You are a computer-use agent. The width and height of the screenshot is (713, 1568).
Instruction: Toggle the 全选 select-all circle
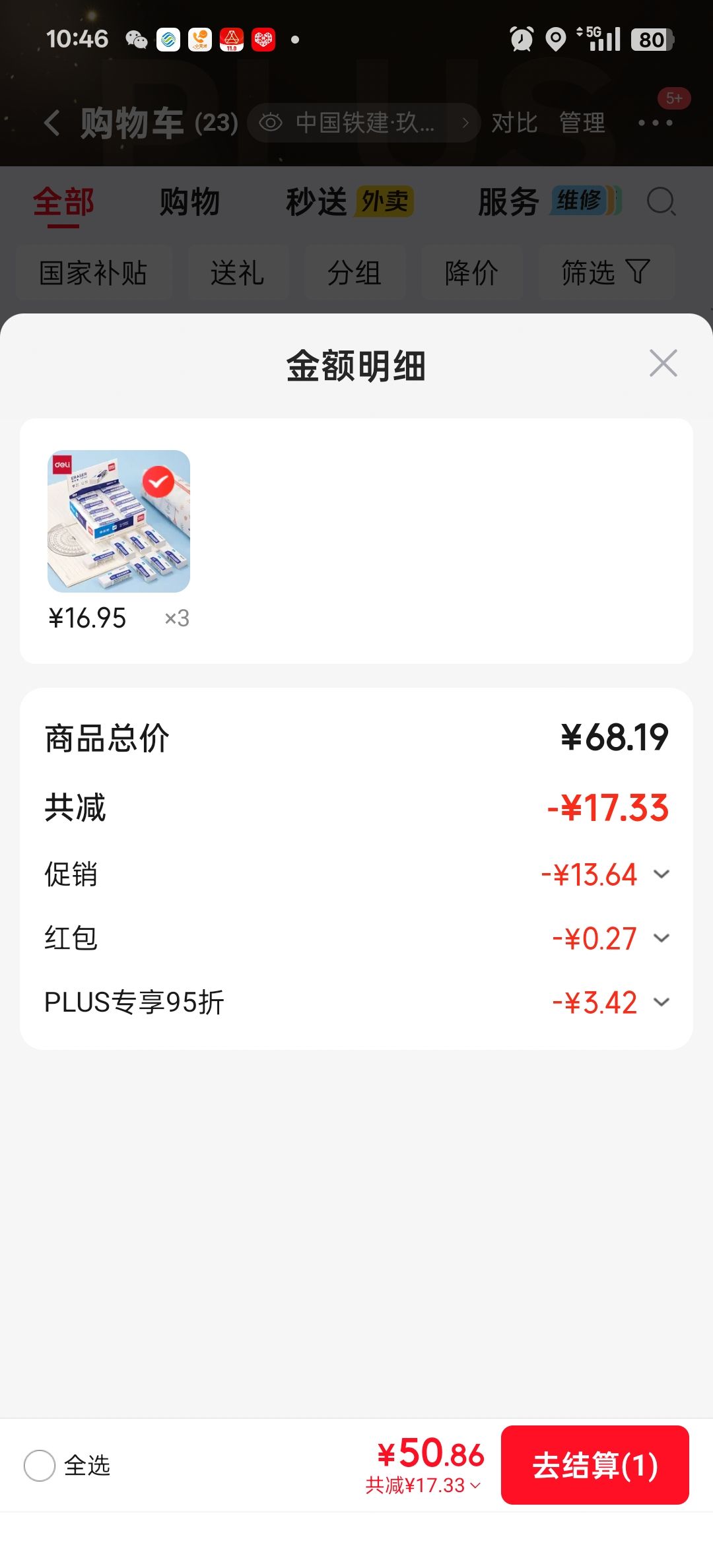coord(40,1466)
